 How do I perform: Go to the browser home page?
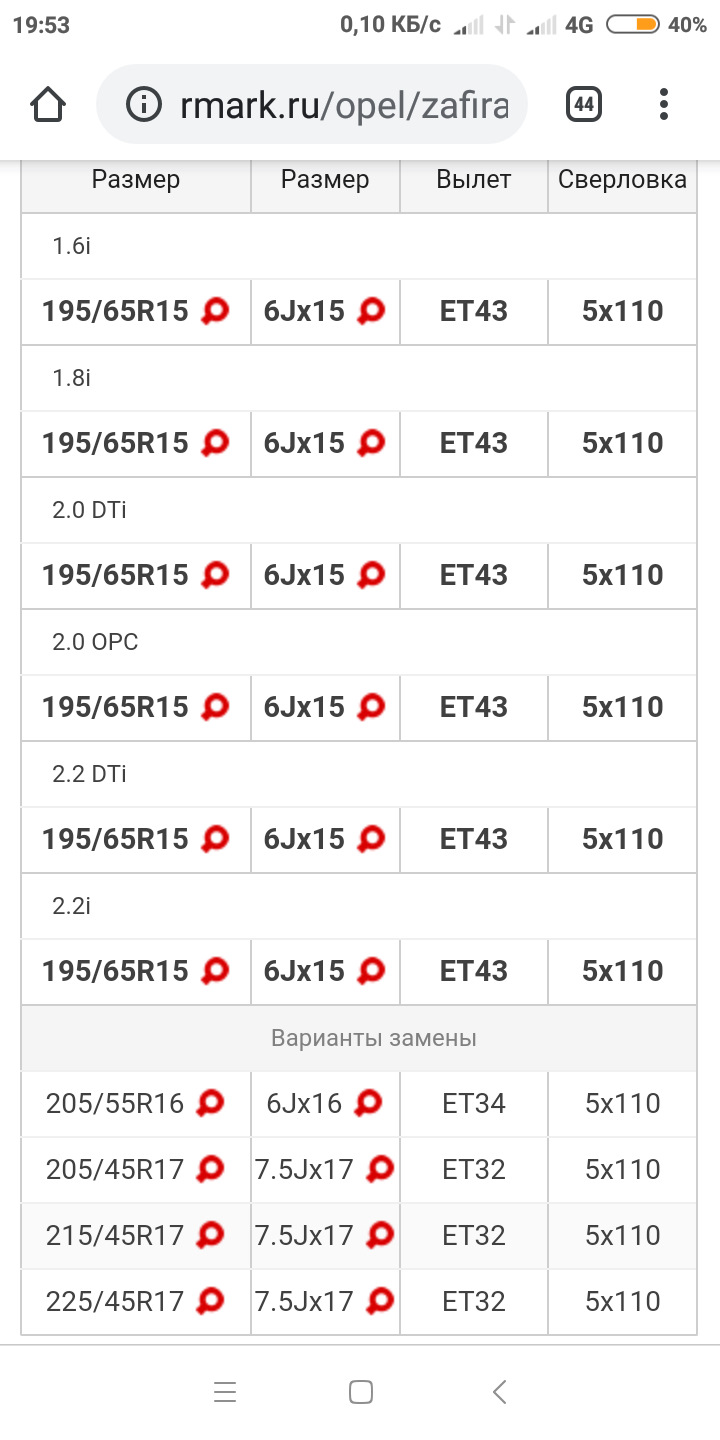(48, 105)
